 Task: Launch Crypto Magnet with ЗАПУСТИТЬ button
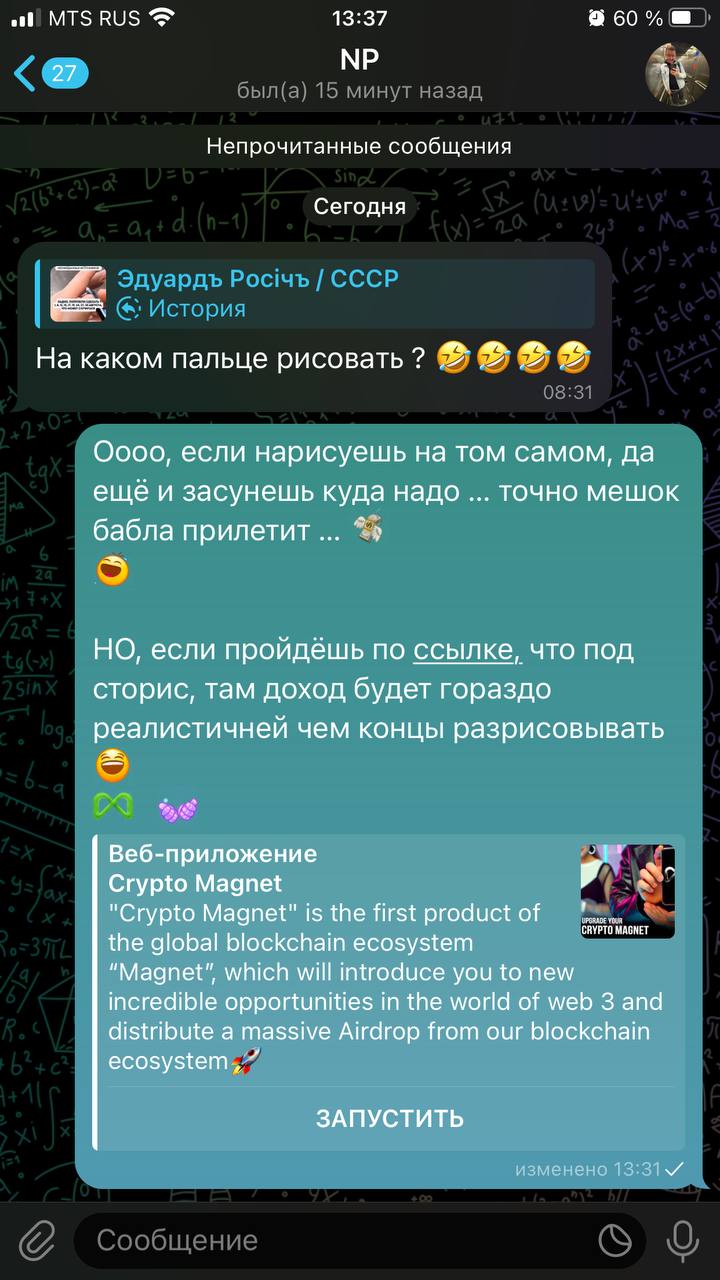tap(390, 1118)
